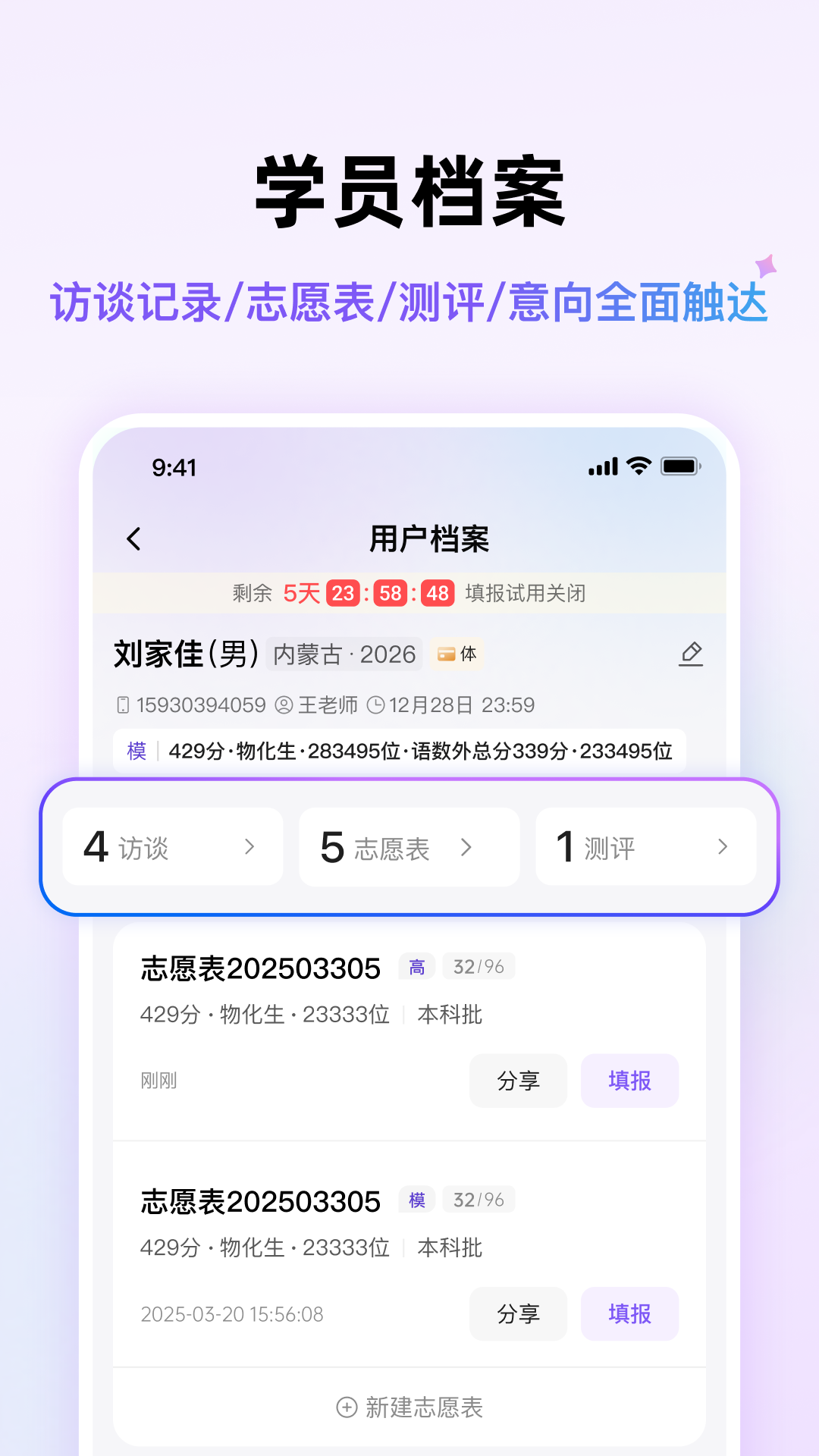Viewport: 819px width, 1456px height.
Task: Click the 体 membership card badge
Action: tap(458, 654)
